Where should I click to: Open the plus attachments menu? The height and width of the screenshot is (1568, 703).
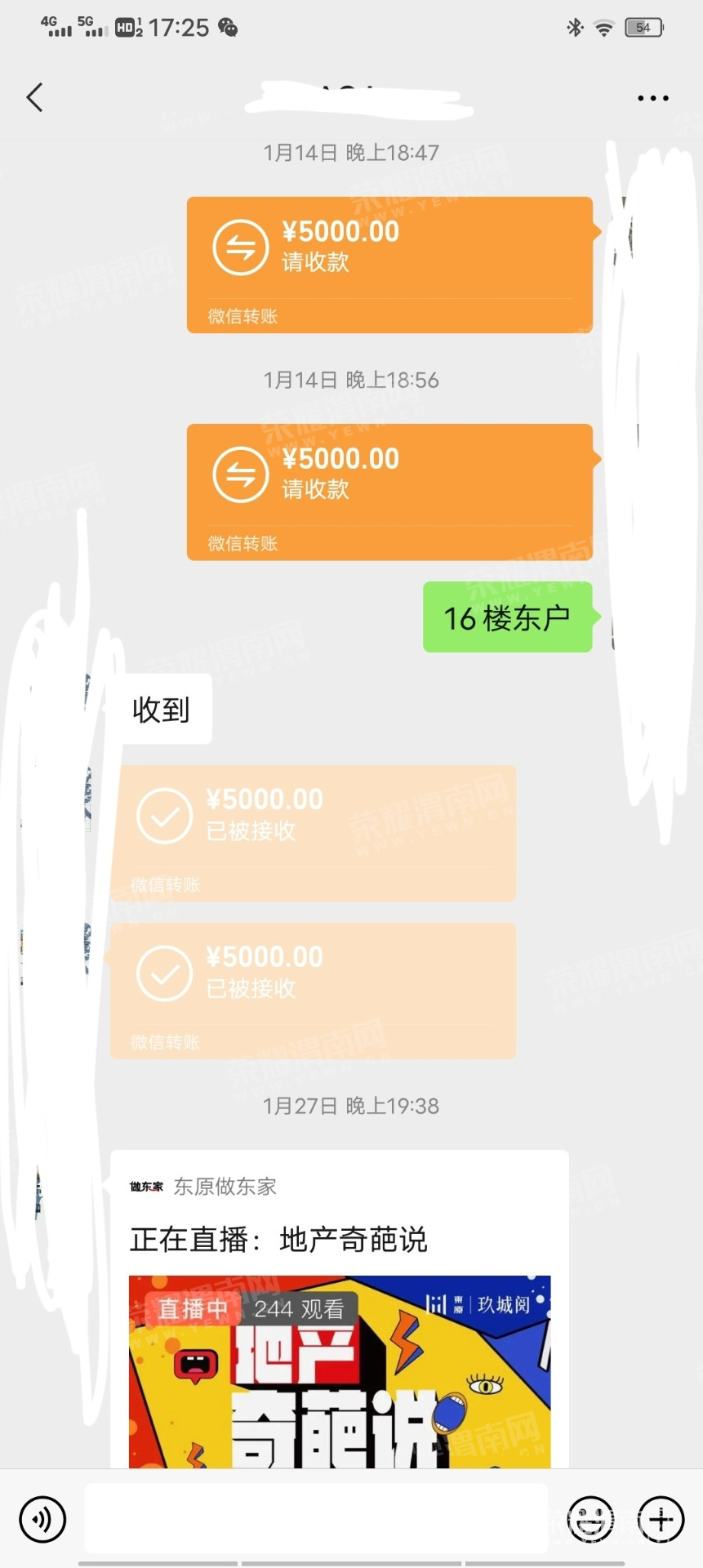pos(661,1520)
